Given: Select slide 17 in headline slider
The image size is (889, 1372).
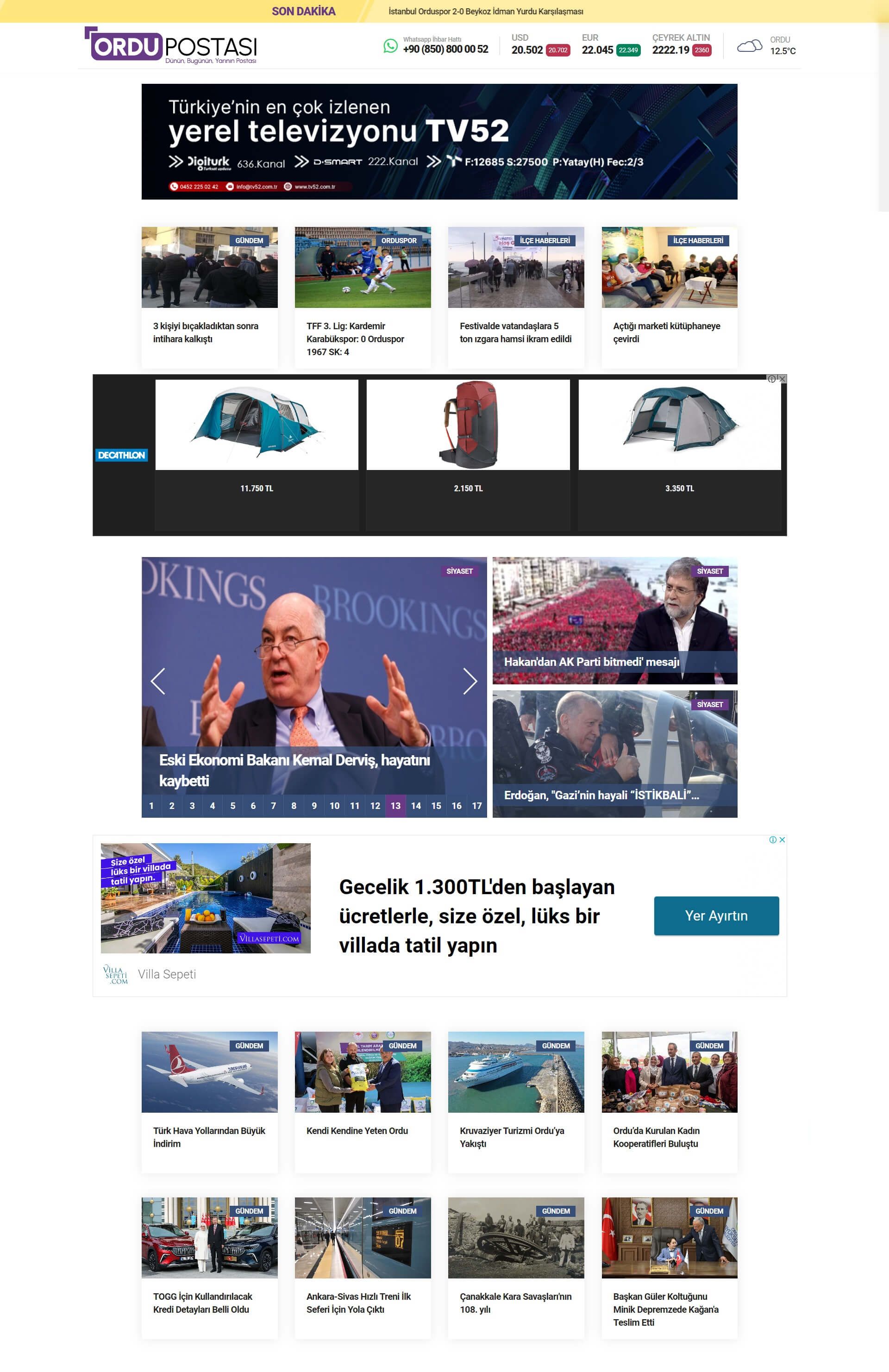Looking at the screenshot, I should 477,805.
